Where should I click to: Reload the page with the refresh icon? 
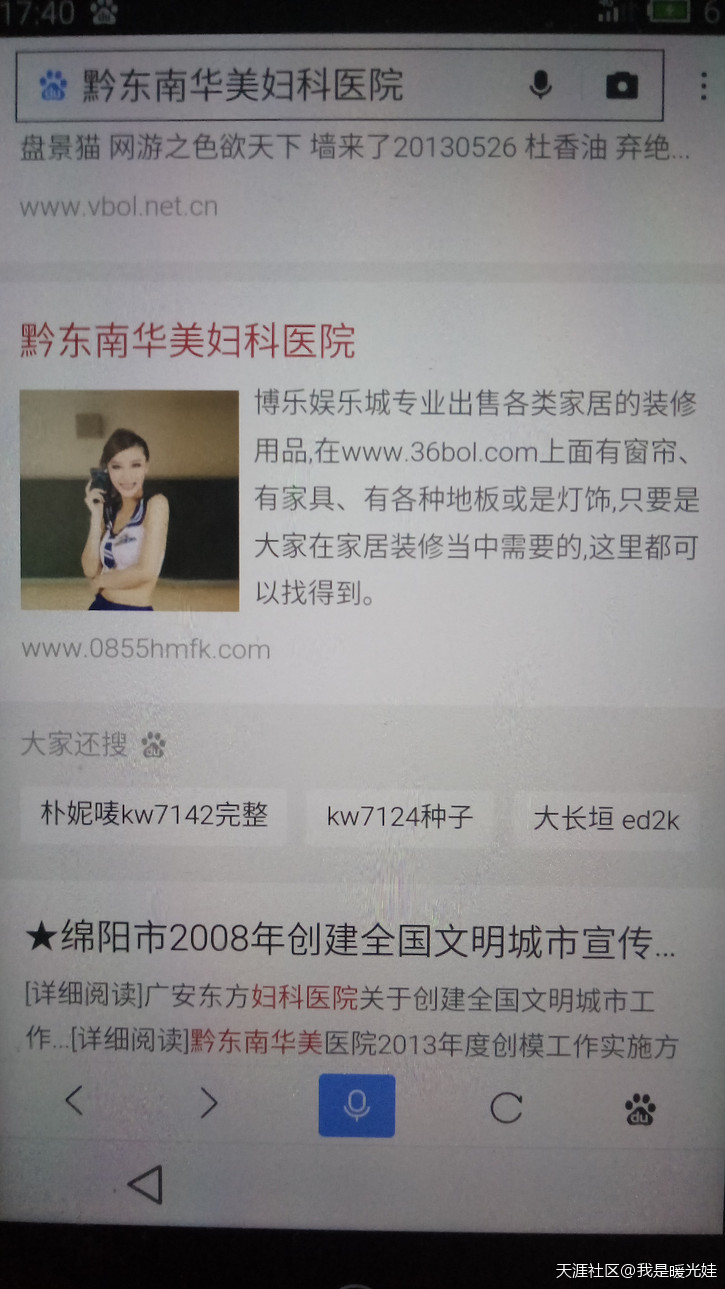[x=506, y=1107]
